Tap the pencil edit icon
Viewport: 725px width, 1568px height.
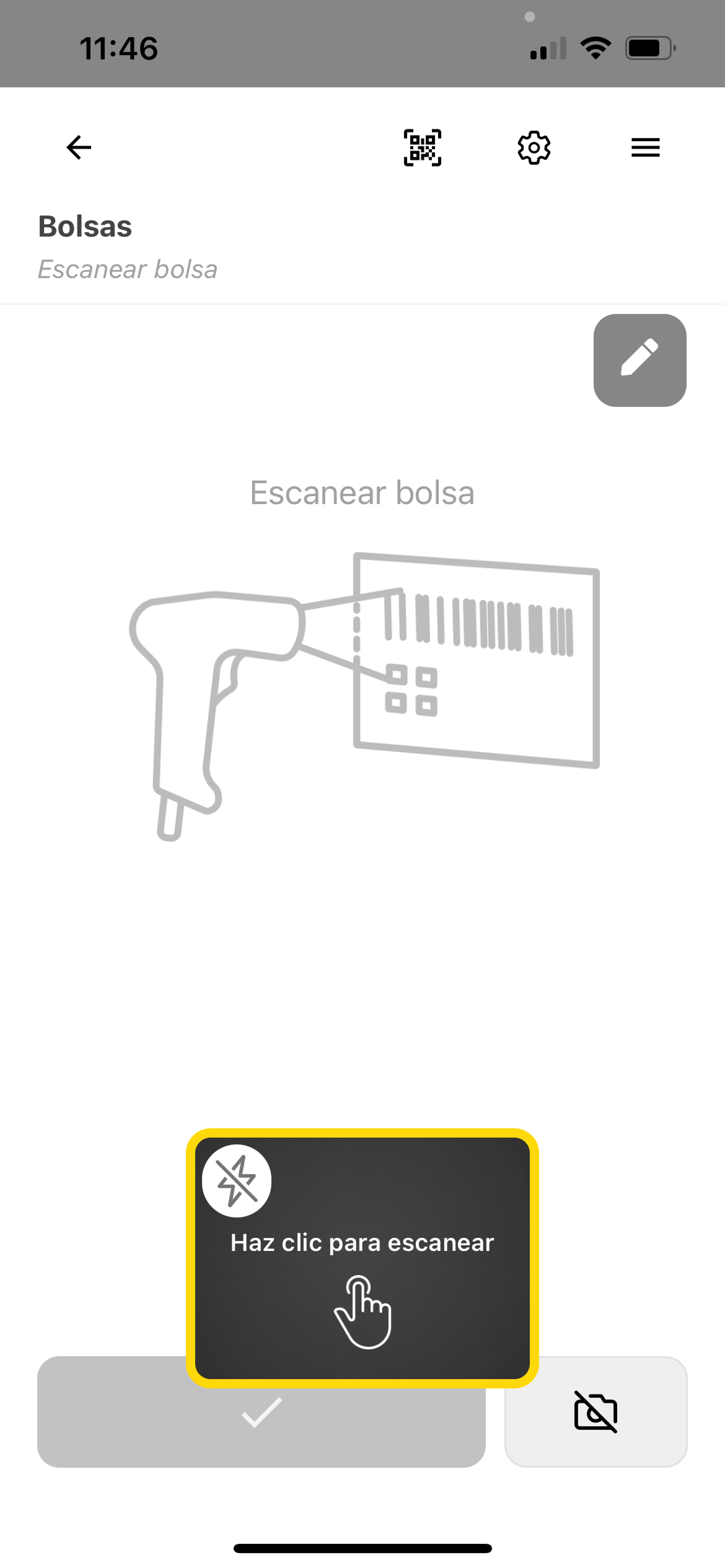tap(640, 360)
